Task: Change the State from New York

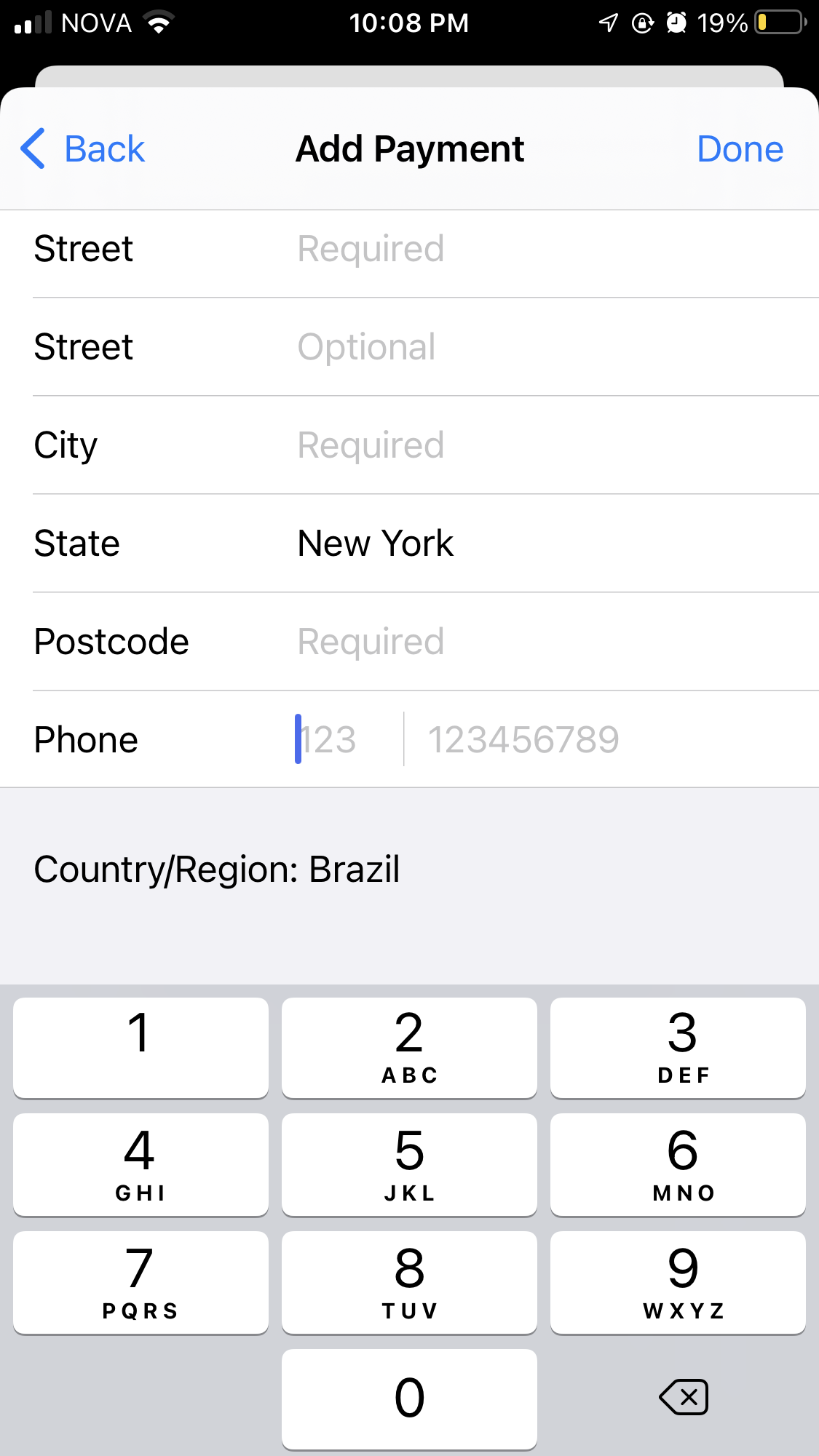Action: coord(510,544)
